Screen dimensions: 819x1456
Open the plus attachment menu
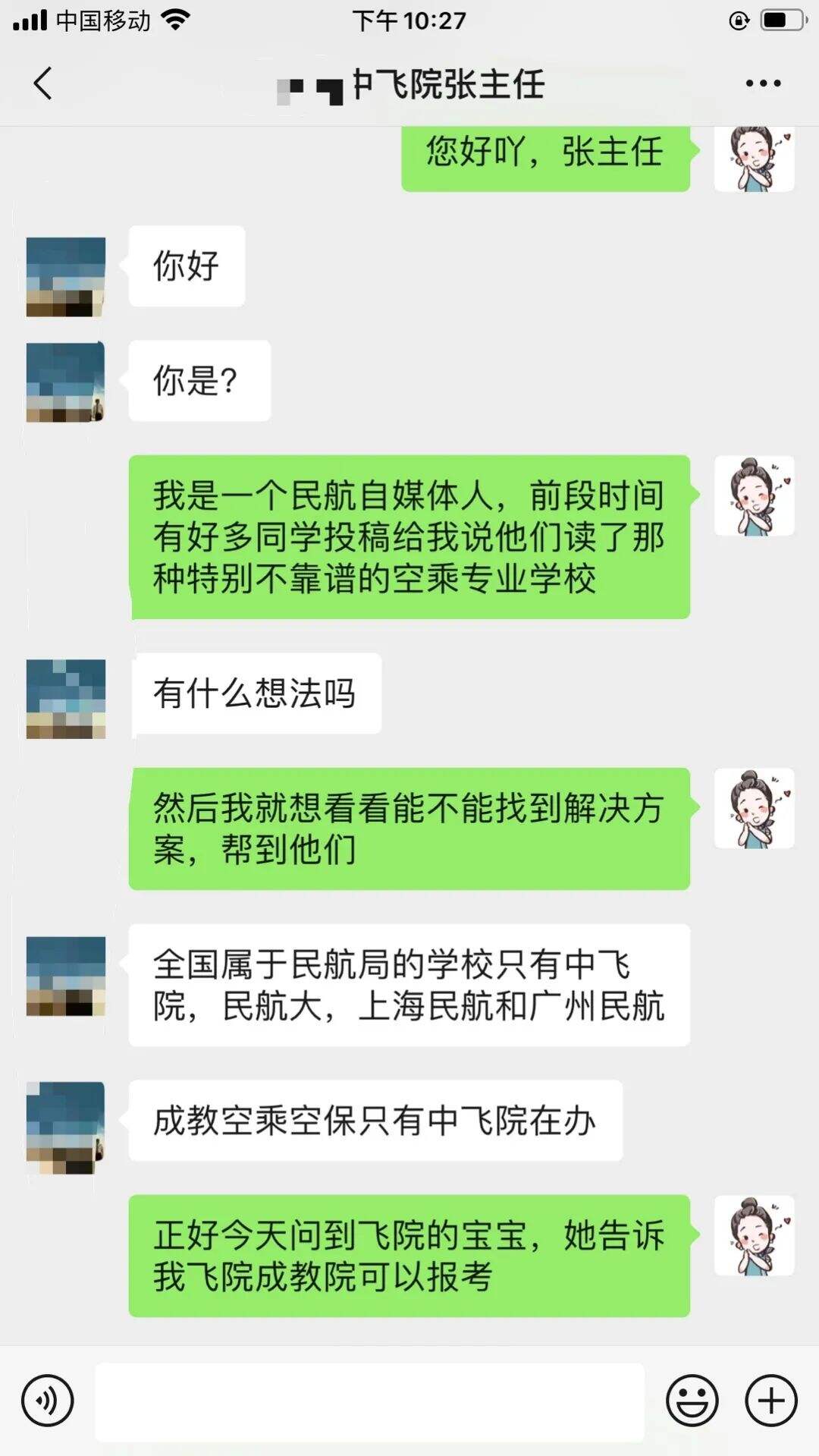tap(771, 1400)
